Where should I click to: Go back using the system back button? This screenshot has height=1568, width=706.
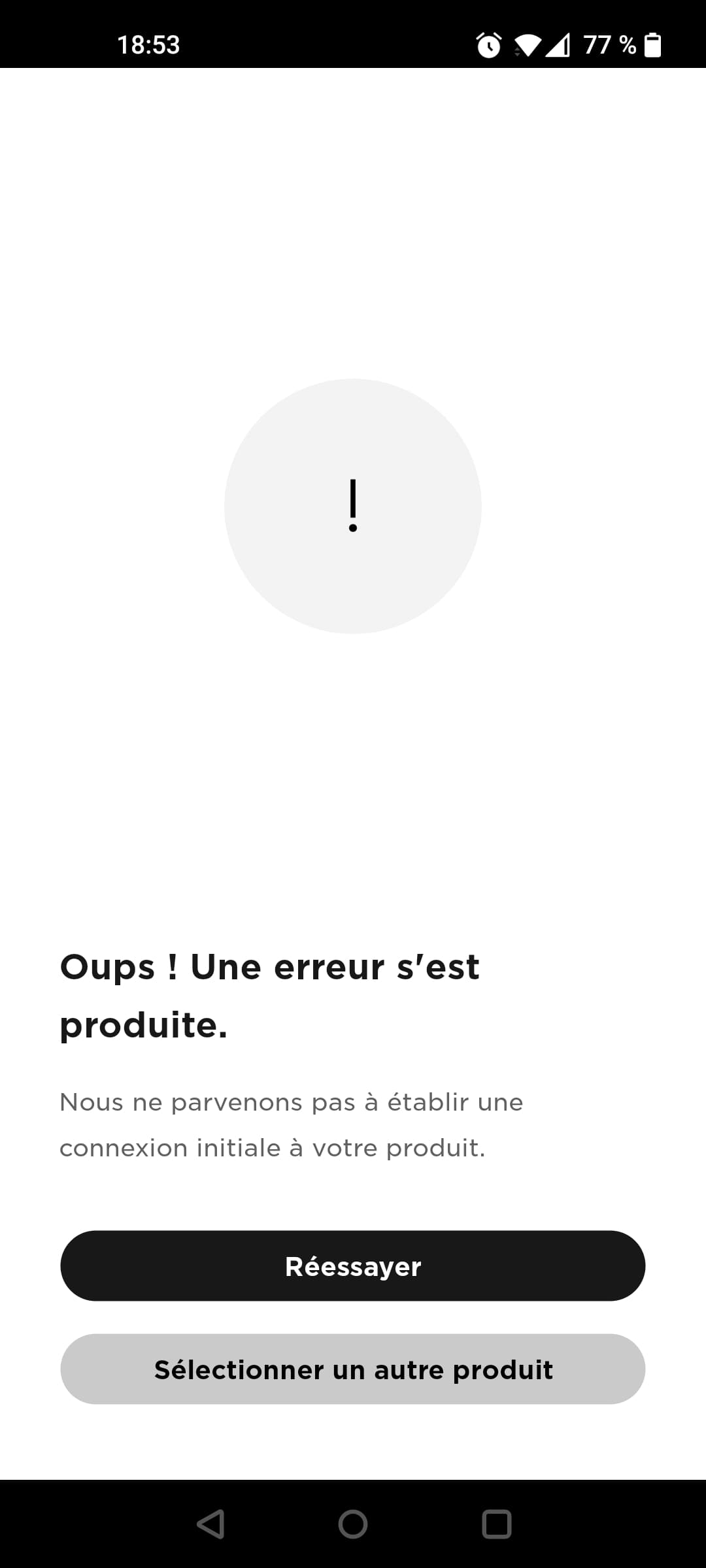coord(210,1524)
